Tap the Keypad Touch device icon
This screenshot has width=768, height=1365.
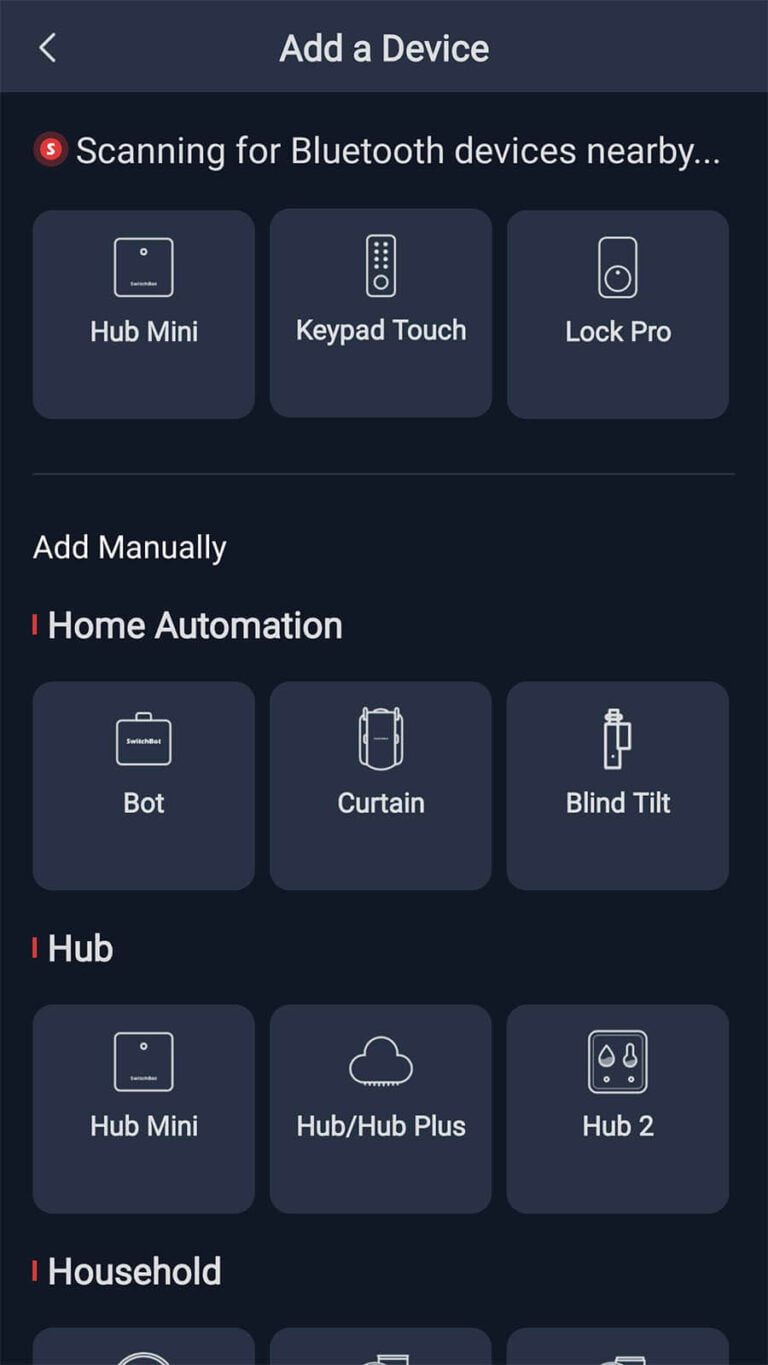381,267
